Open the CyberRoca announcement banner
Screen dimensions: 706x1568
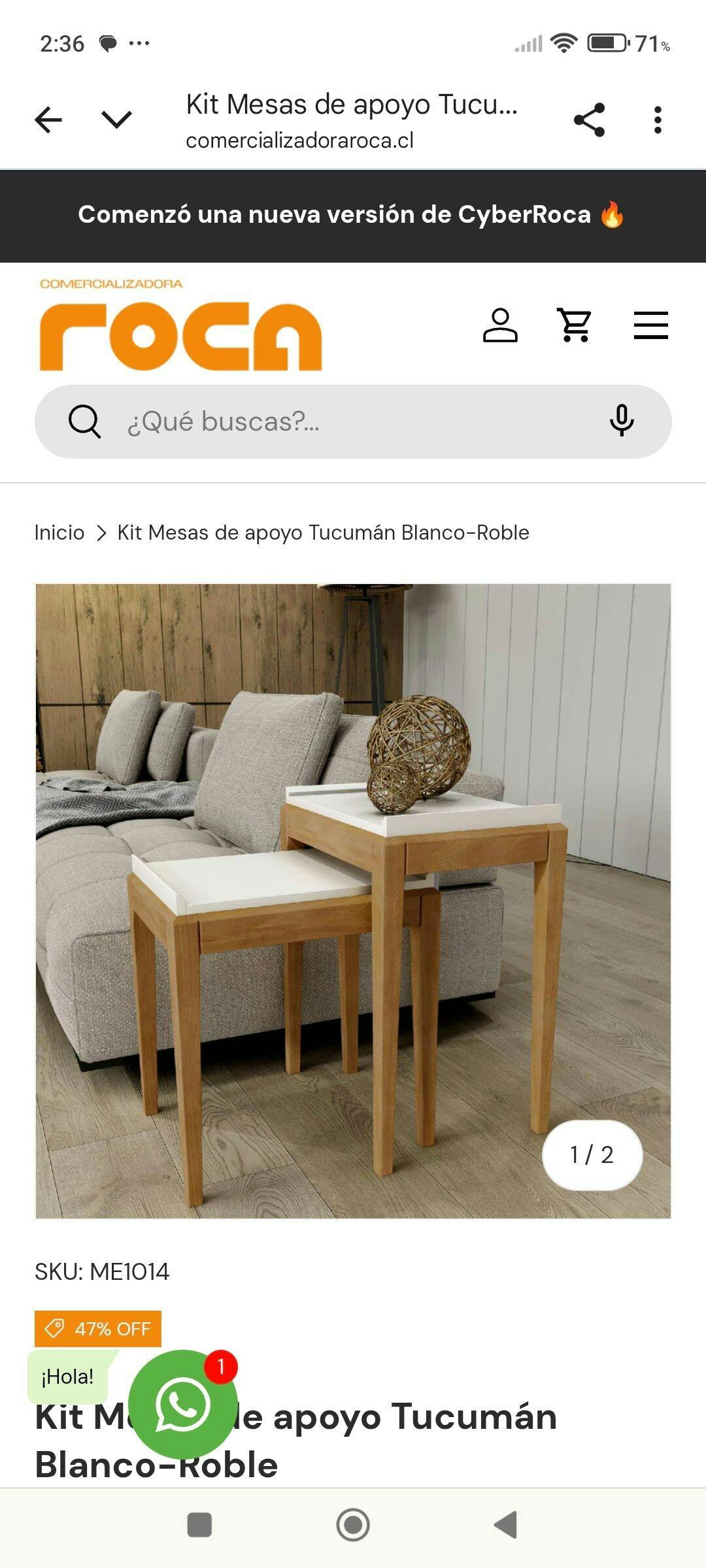tap(353, 216)
